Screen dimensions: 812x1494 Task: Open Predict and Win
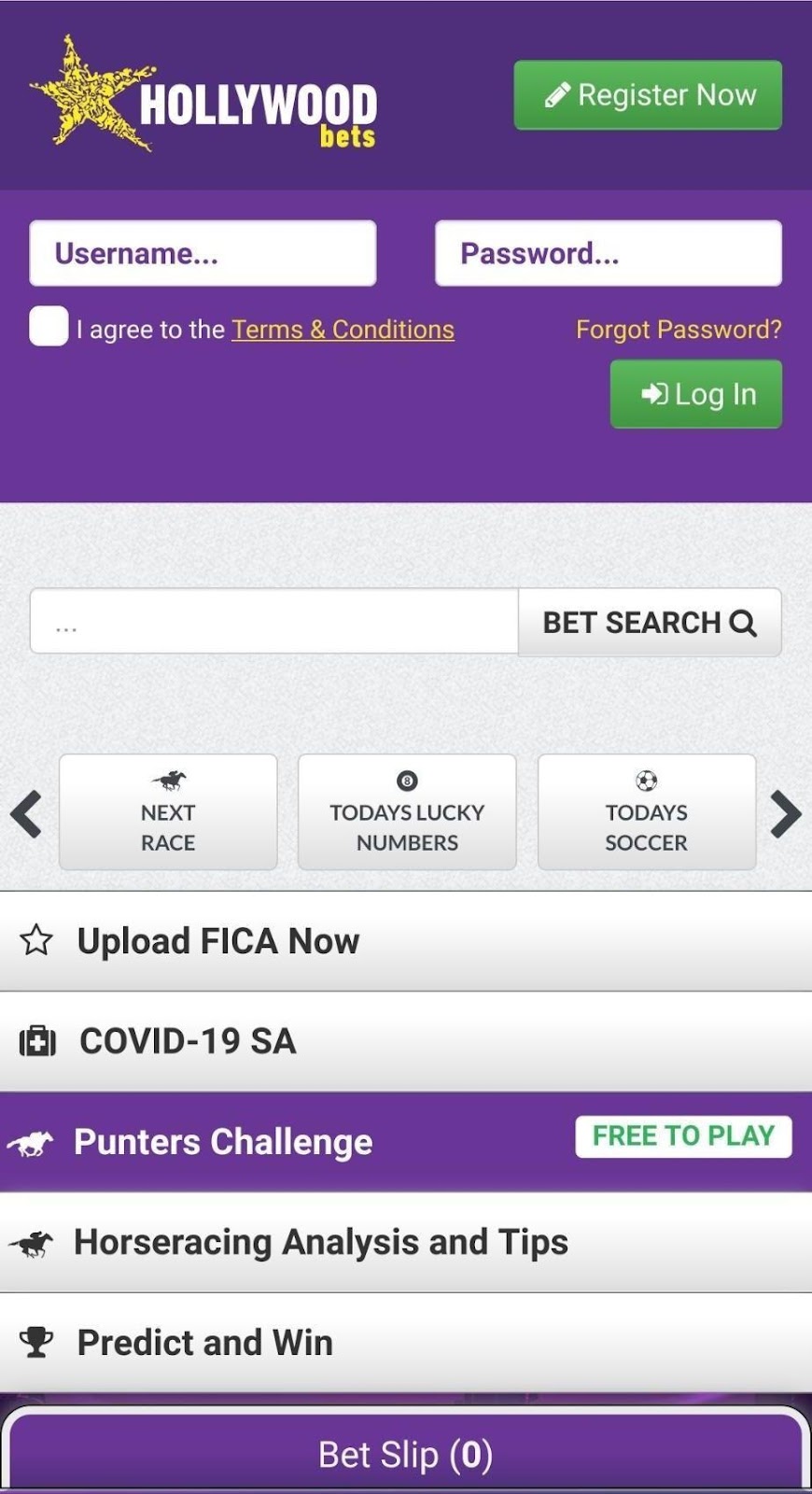[x=405, y=1343]
